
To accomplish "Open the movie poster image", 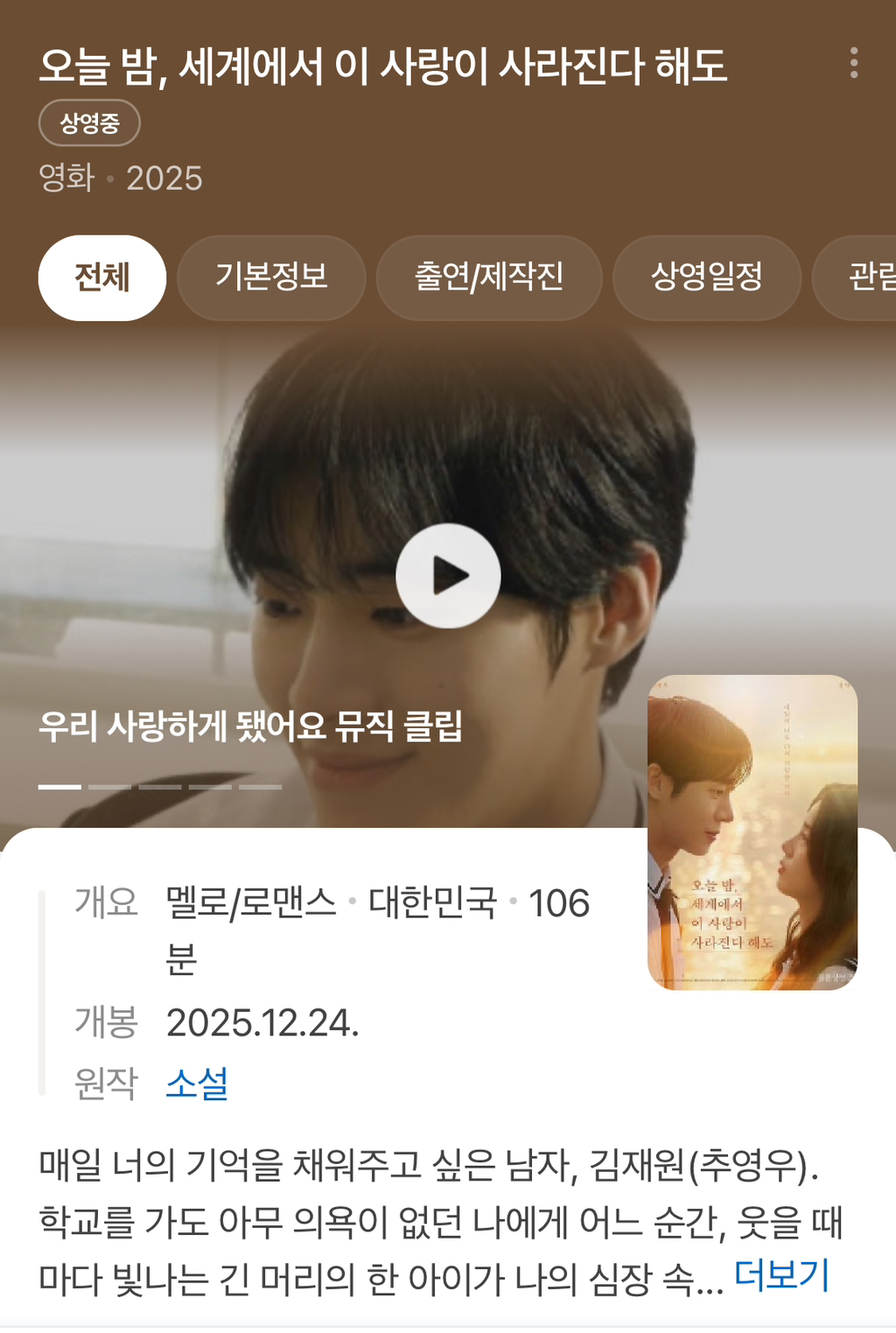I will coord(752,832).
